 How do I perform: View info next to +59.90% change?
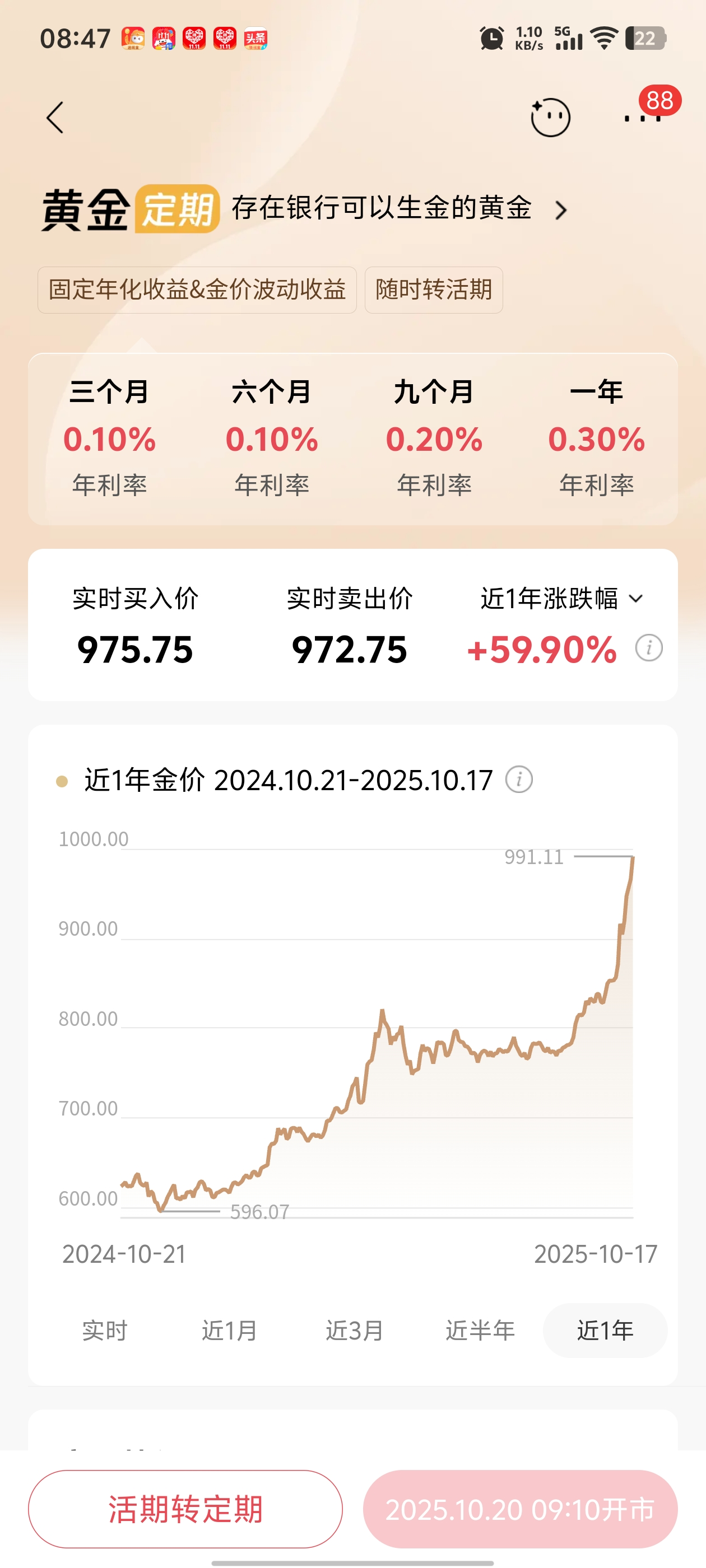click(649, 648)
